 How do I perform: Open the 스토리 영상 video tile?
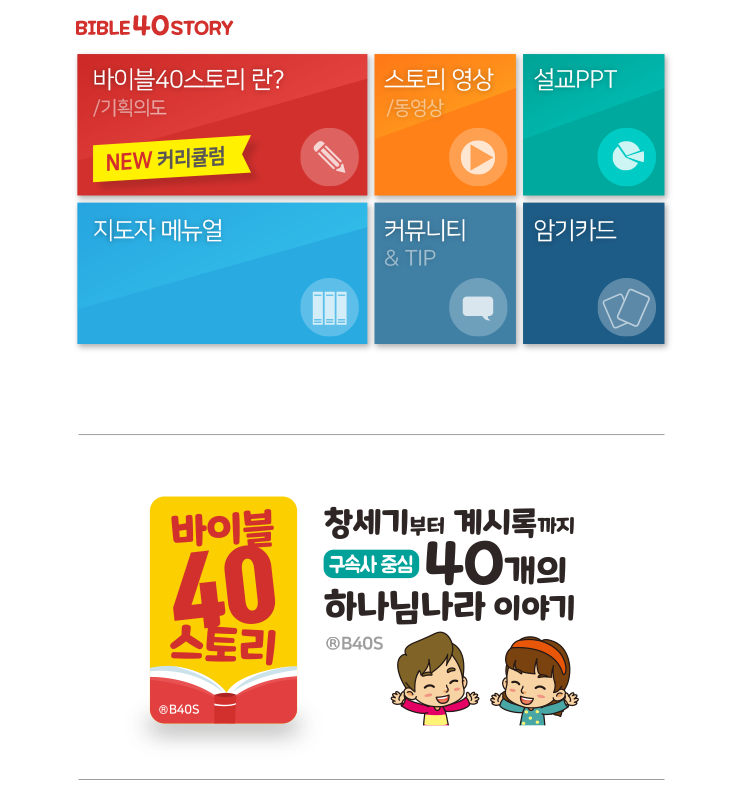coord(445,124)
